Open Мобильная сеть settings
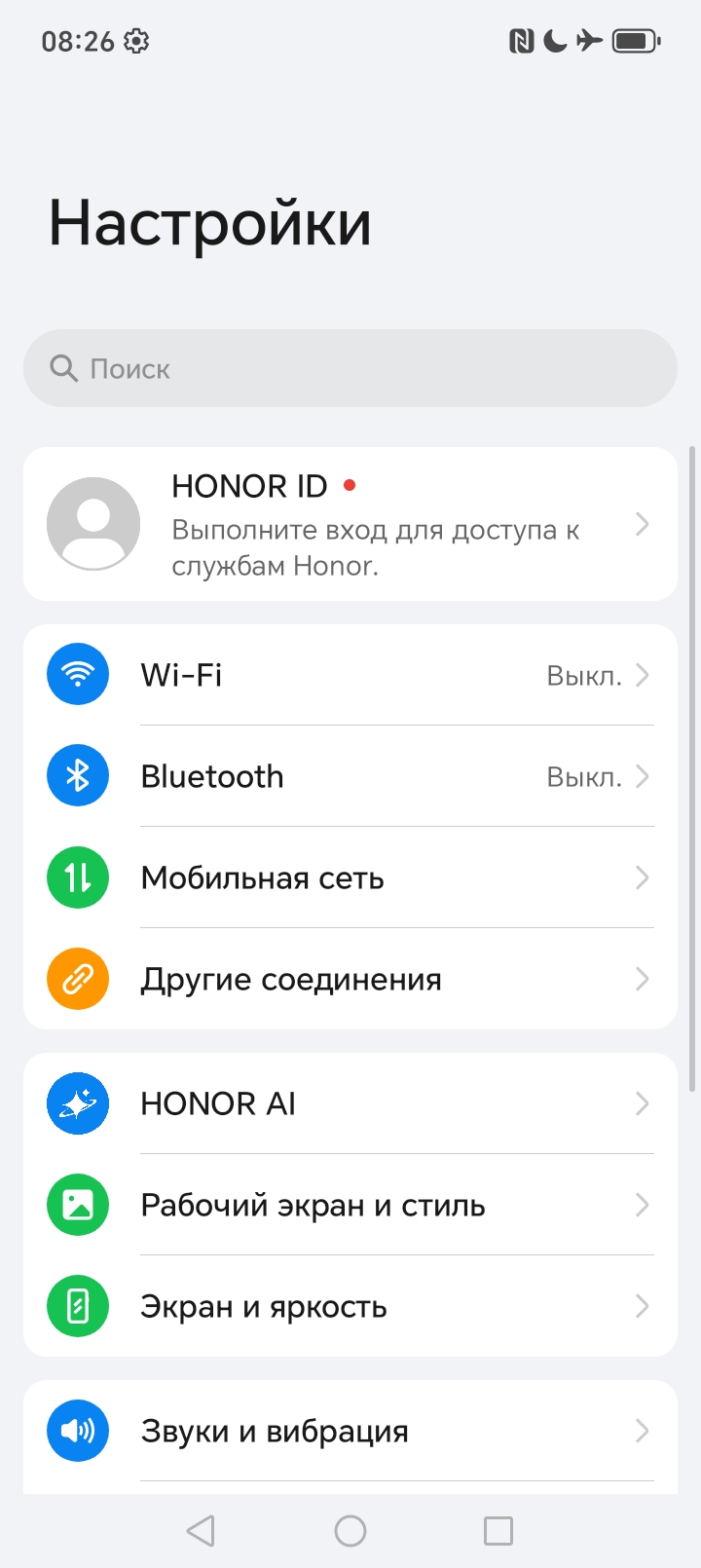 (350, 877)
